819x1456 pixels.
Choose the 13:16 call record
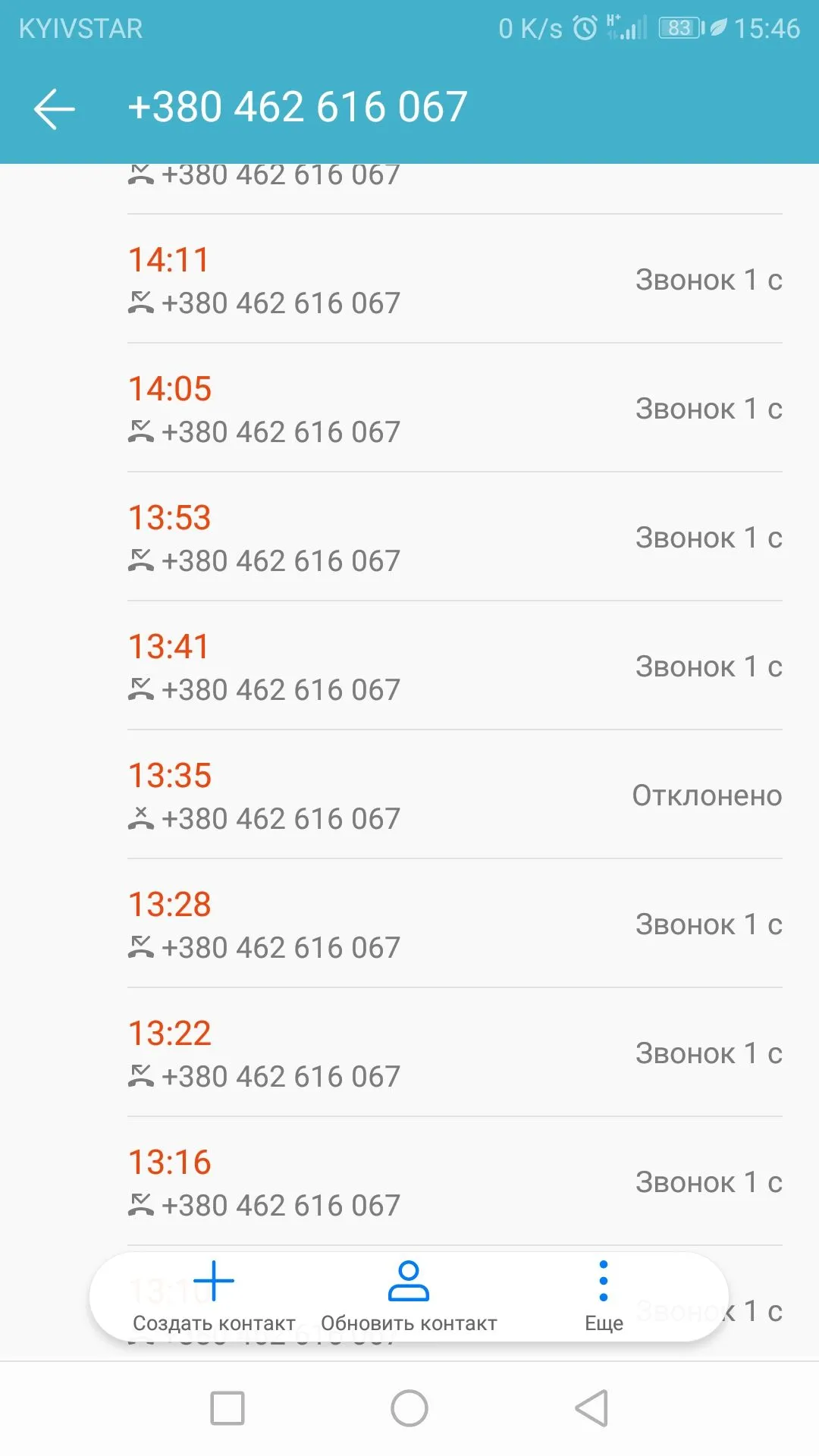point(453,1181)
